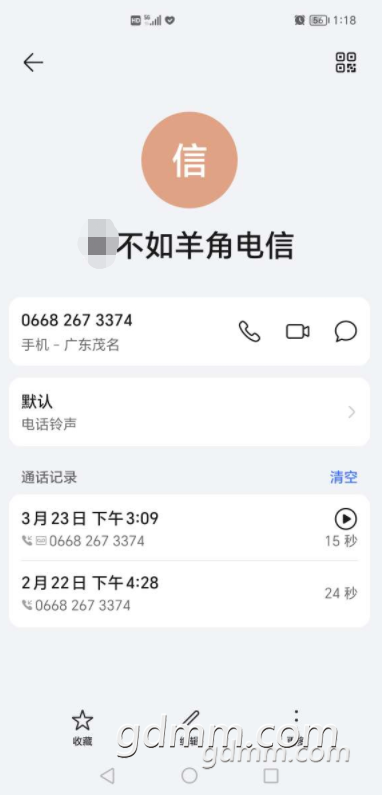
Task: Send a message via the chat bubble icon
Action: click(346, 332)
